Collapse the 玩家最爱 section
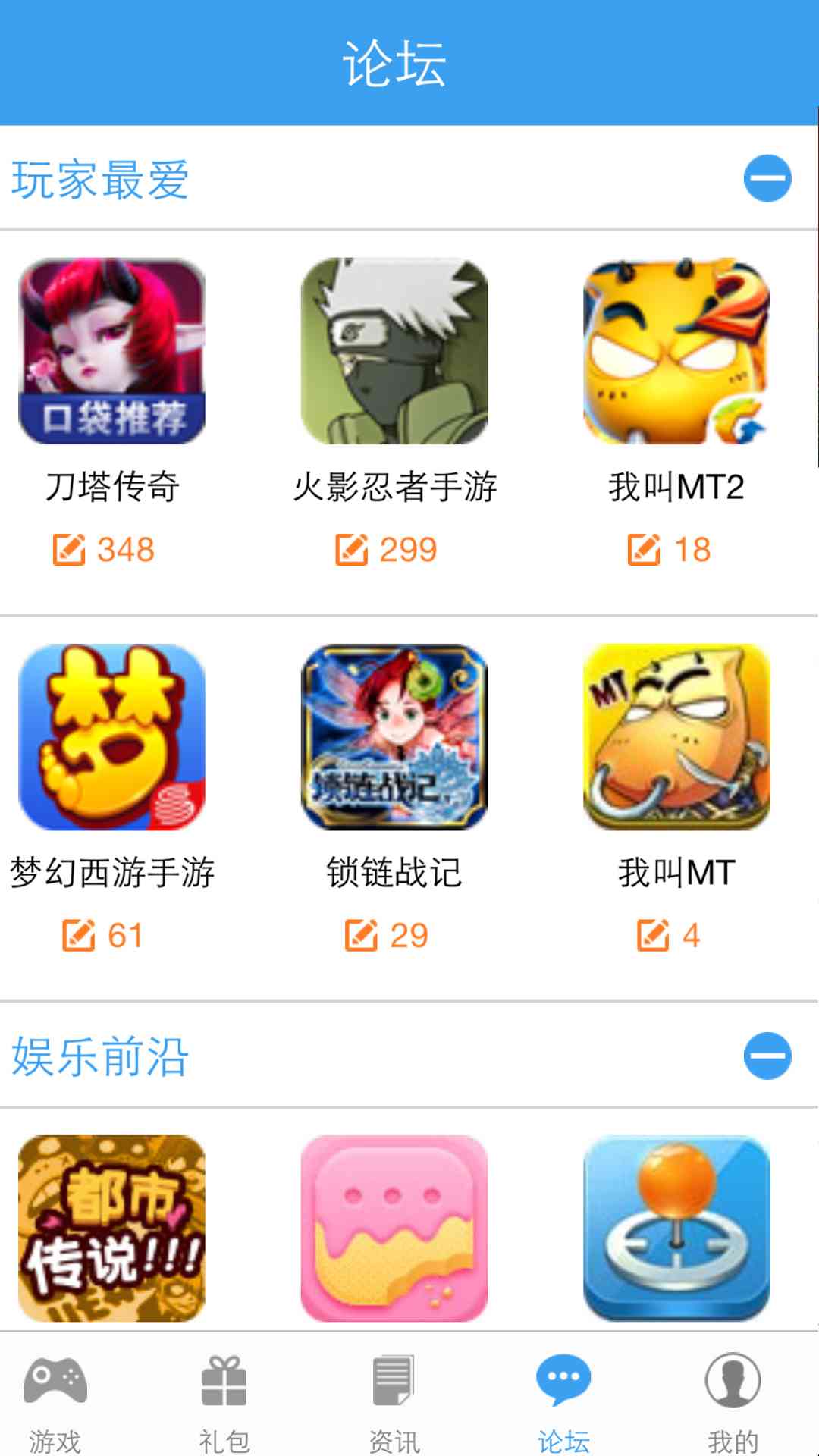The image size is (819, 1456). click(x=767, y=179)
